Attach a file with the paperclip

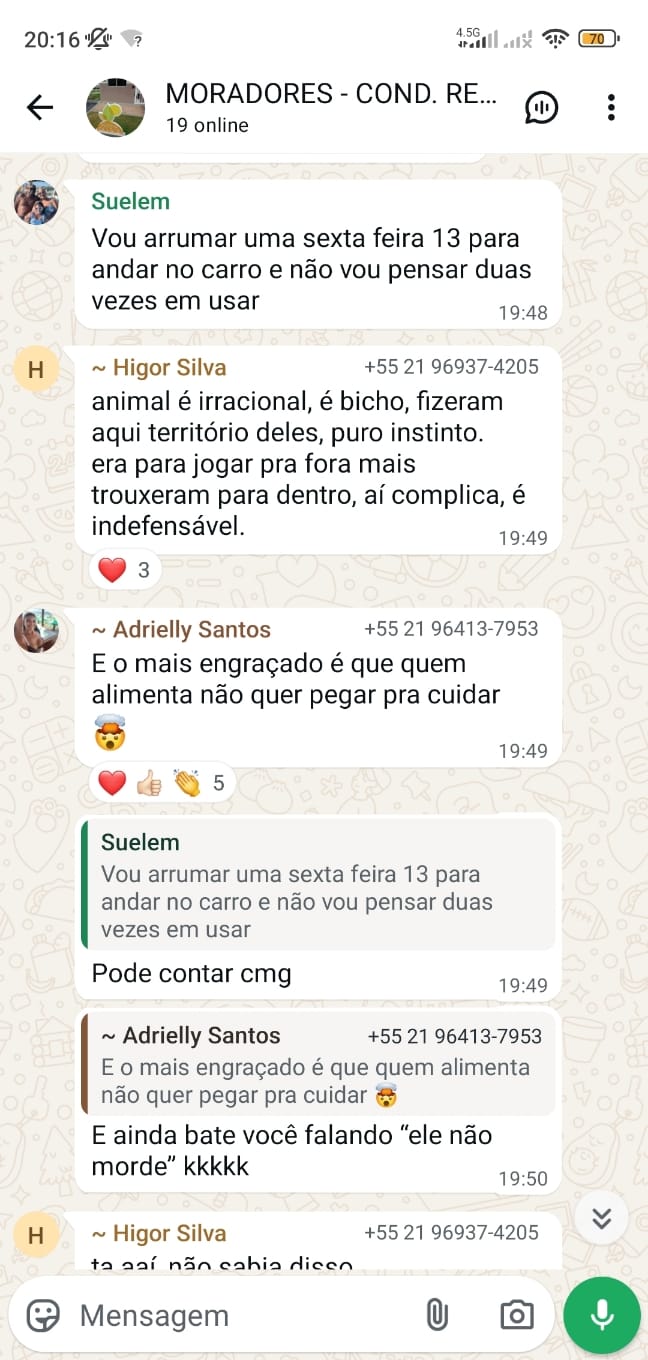coord(437,1315)
